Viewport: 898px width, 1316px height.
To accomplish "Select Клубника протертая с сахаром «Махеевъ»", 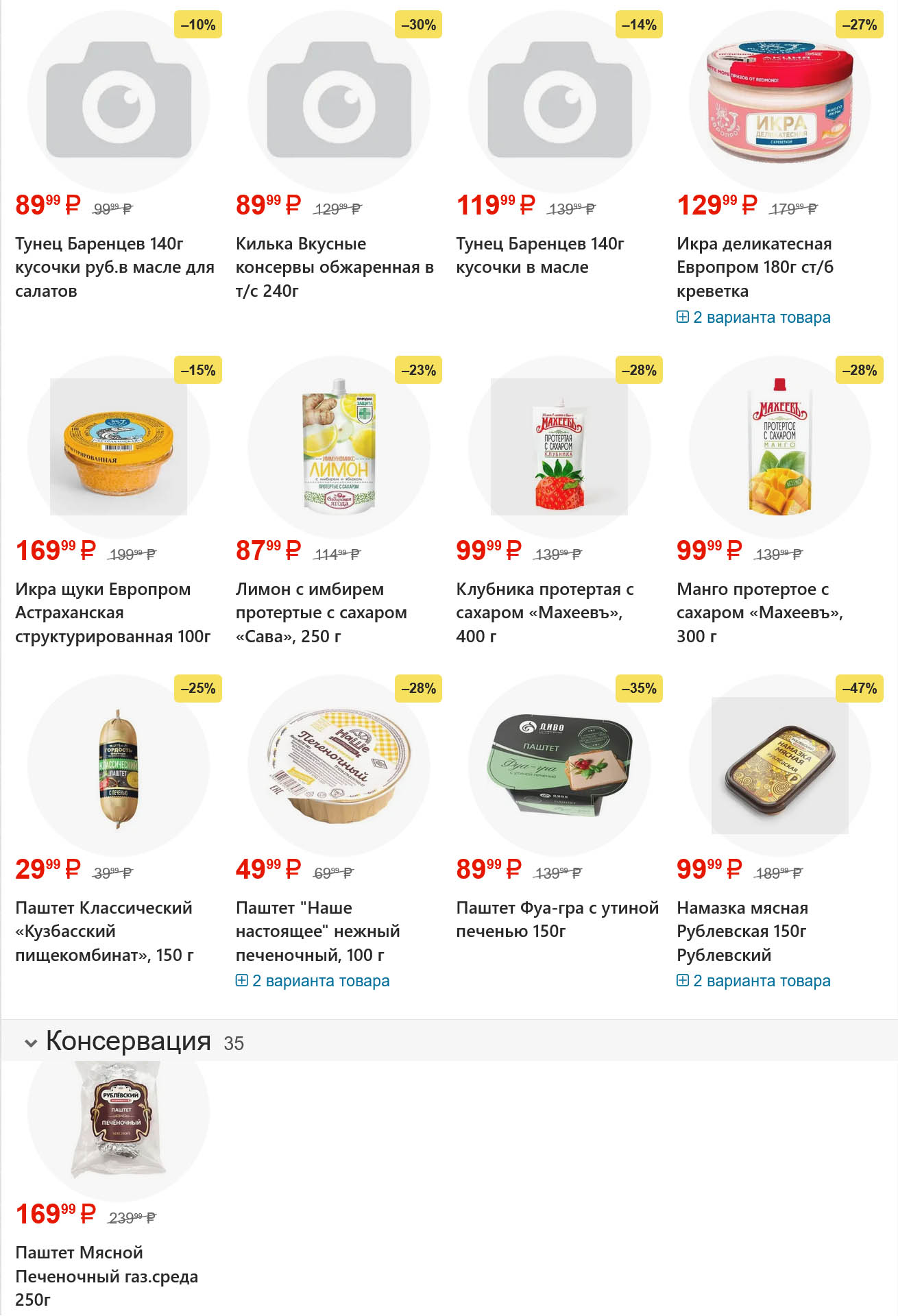I will pyautogui.click(x=544, y=612).
